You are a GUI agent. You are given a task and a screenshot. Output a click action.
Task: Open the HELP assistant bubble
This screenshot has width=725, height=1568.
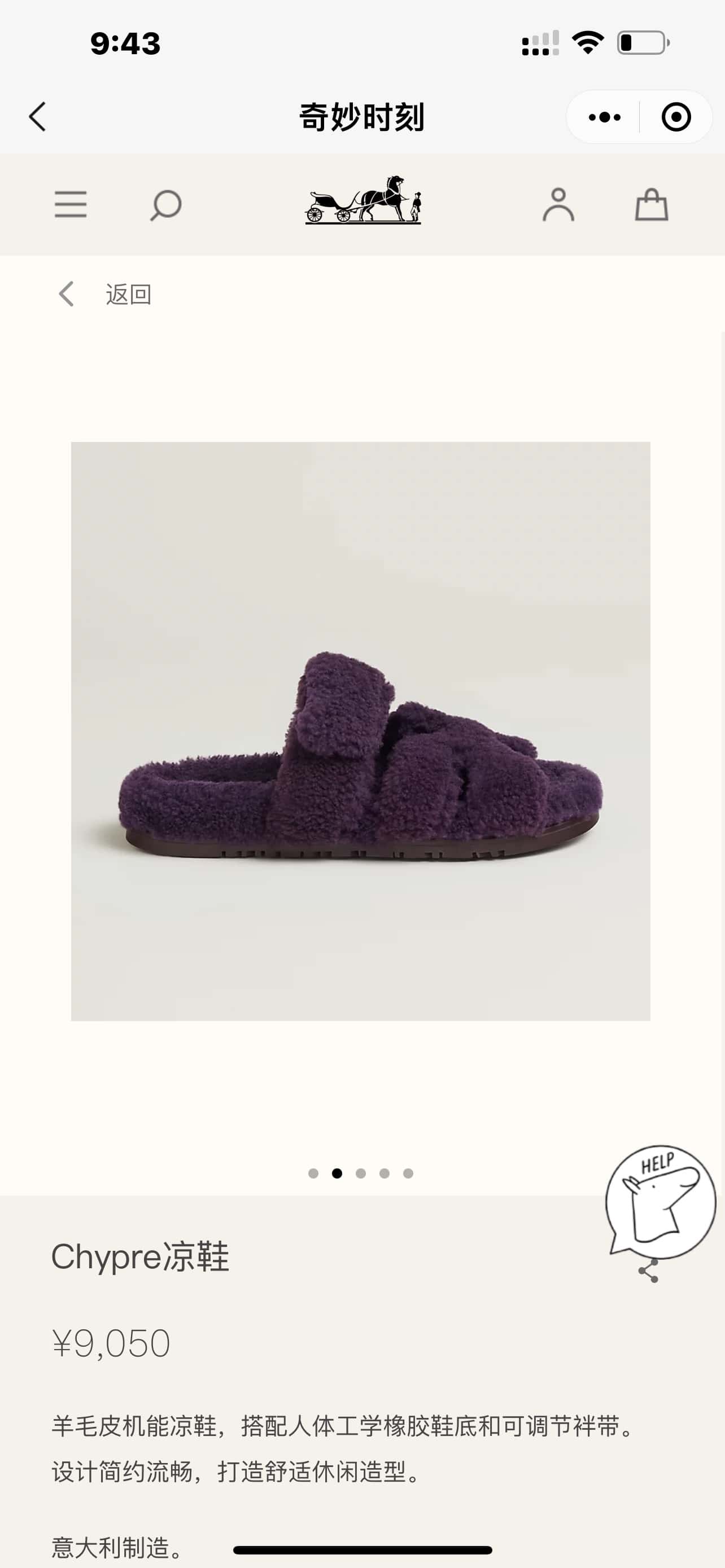coord(660,1201)
